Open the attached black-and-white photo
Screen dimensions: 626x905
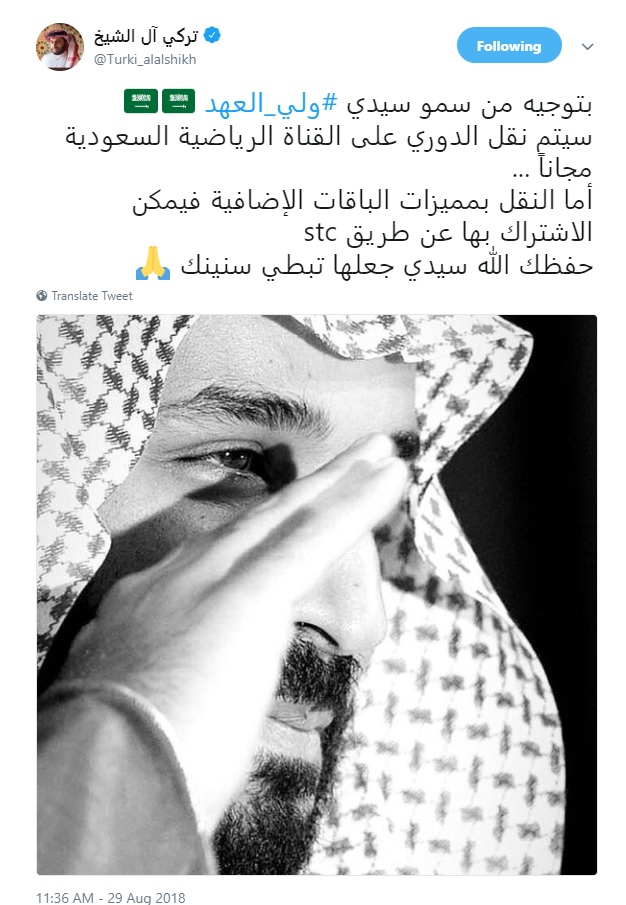(x=317, y=595)
